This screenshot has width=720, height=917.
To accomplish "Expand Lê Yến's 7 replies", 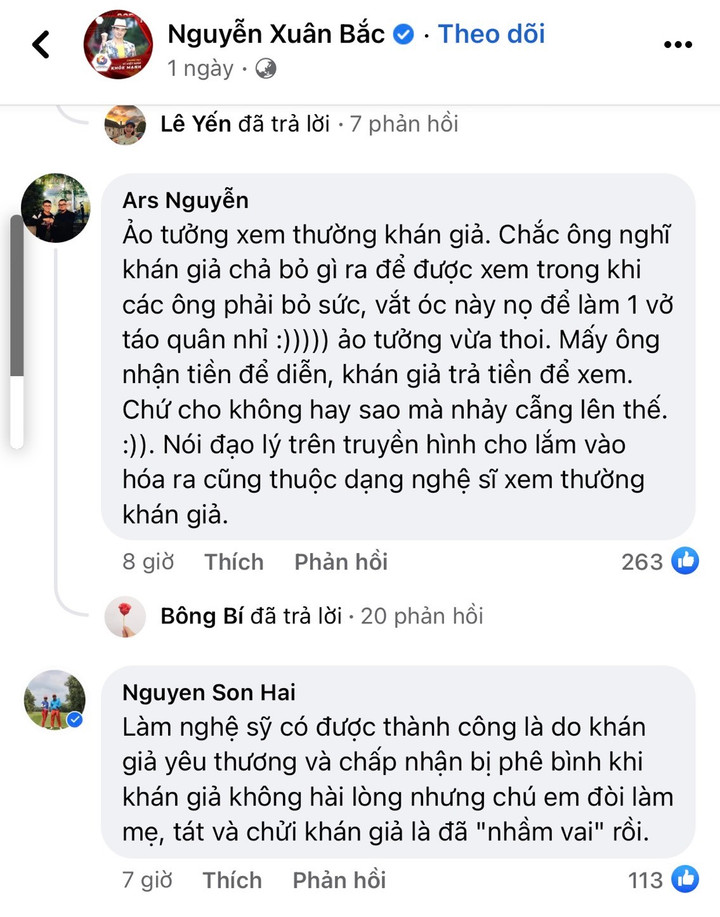I will (308, 124).
